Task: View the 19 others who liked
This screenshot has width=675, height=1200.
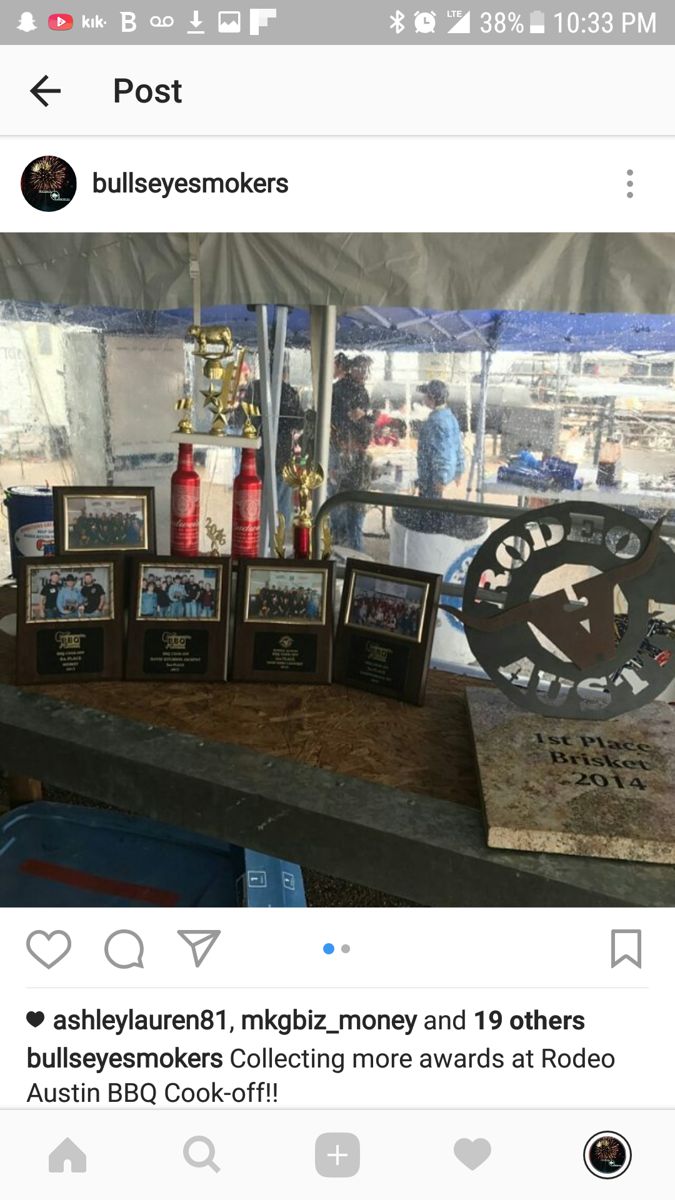Action: 529,1021
